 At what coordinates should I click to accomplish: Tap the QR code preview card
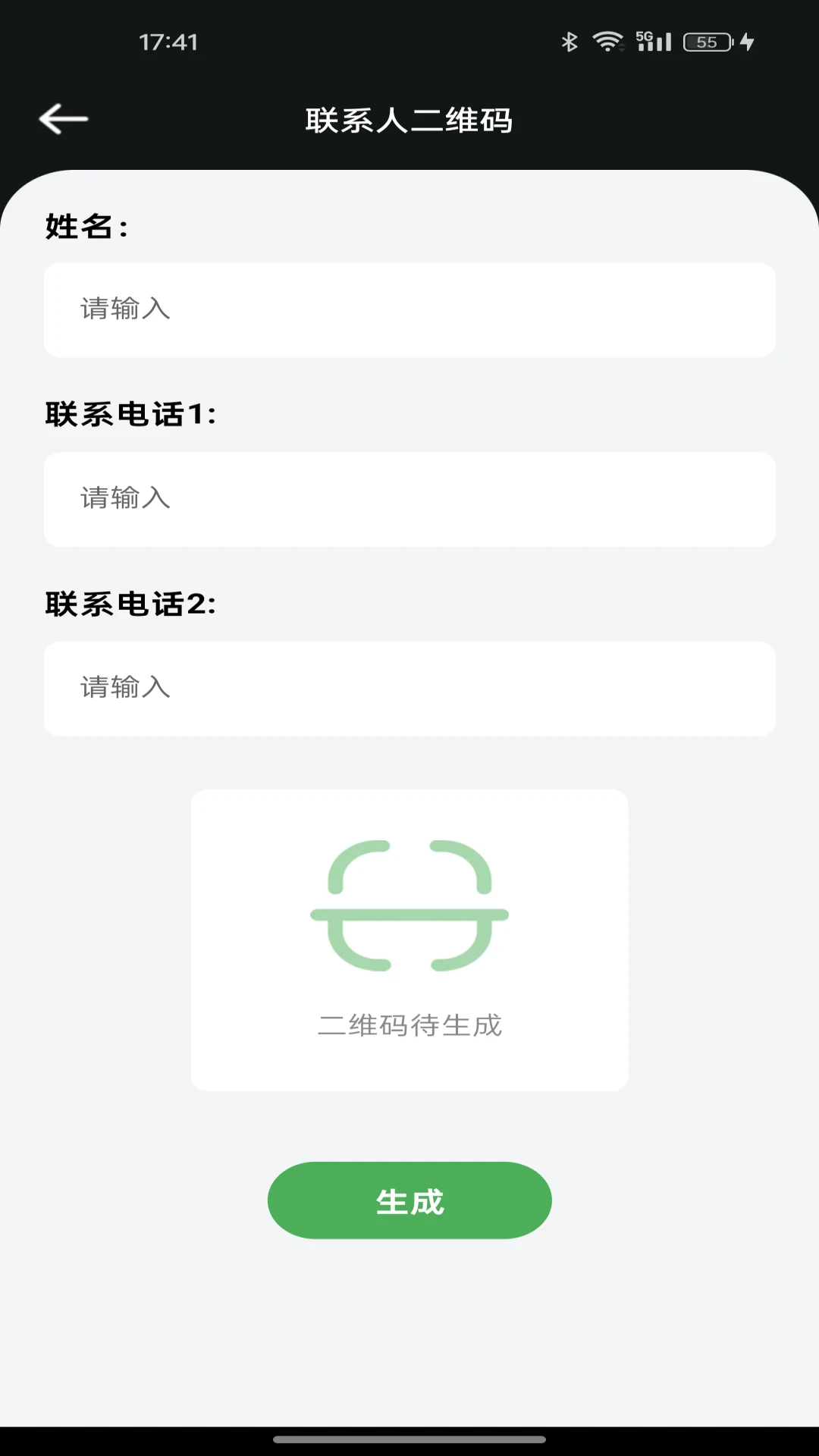pos(409,940)
